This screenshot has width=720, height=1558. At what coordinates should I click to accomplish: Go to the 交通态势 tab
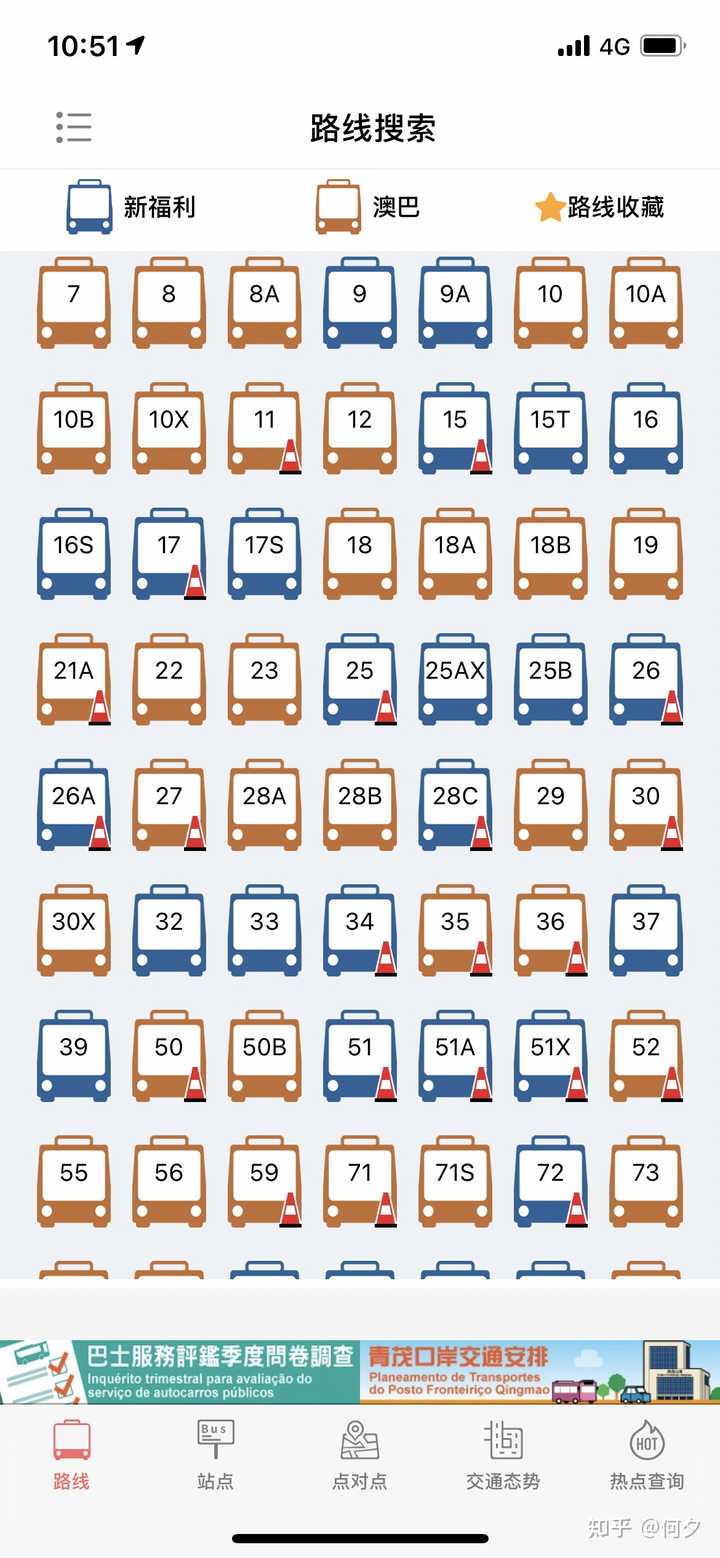502,1455
